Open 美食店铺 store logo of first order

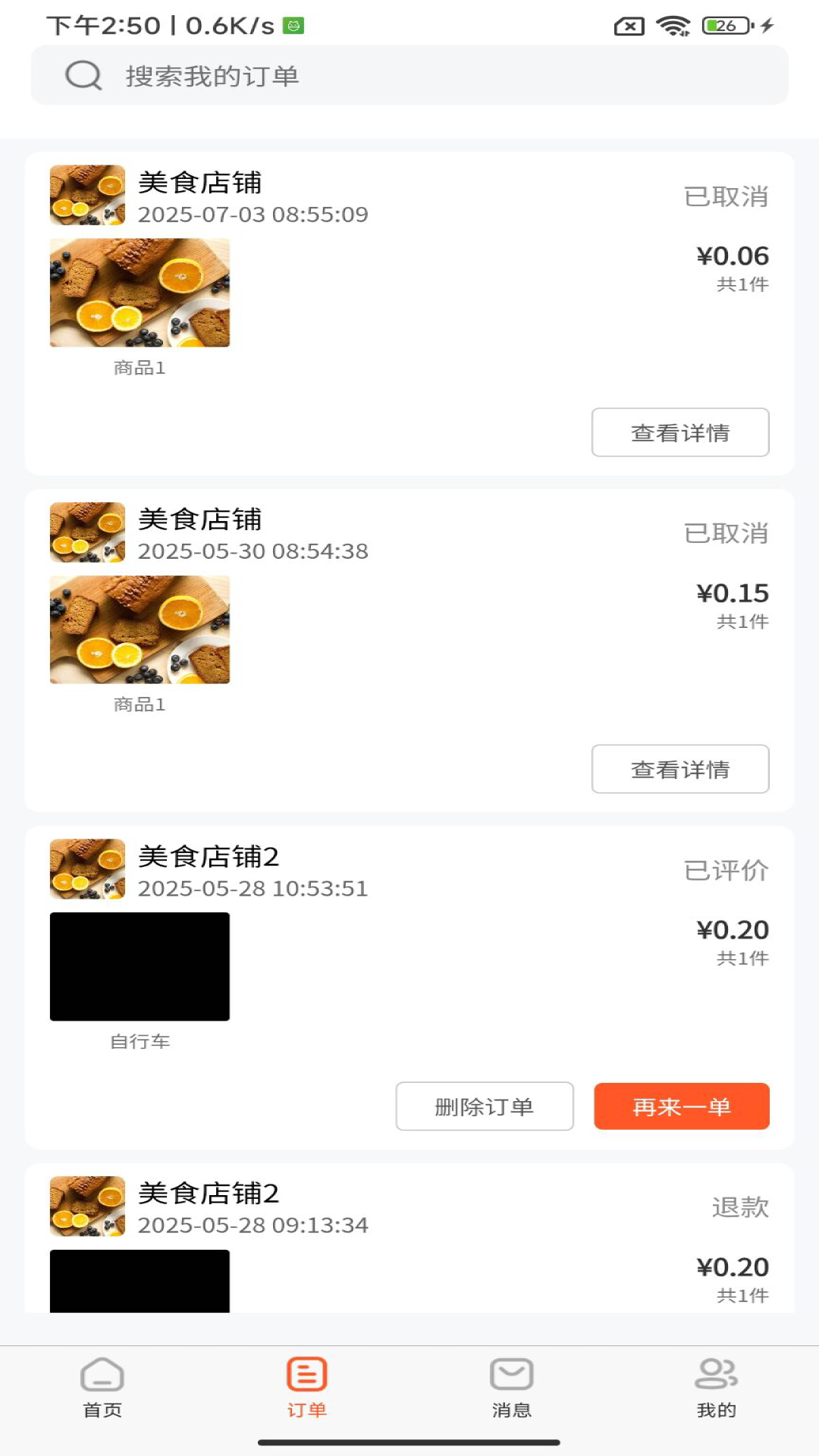click(86, 195)
